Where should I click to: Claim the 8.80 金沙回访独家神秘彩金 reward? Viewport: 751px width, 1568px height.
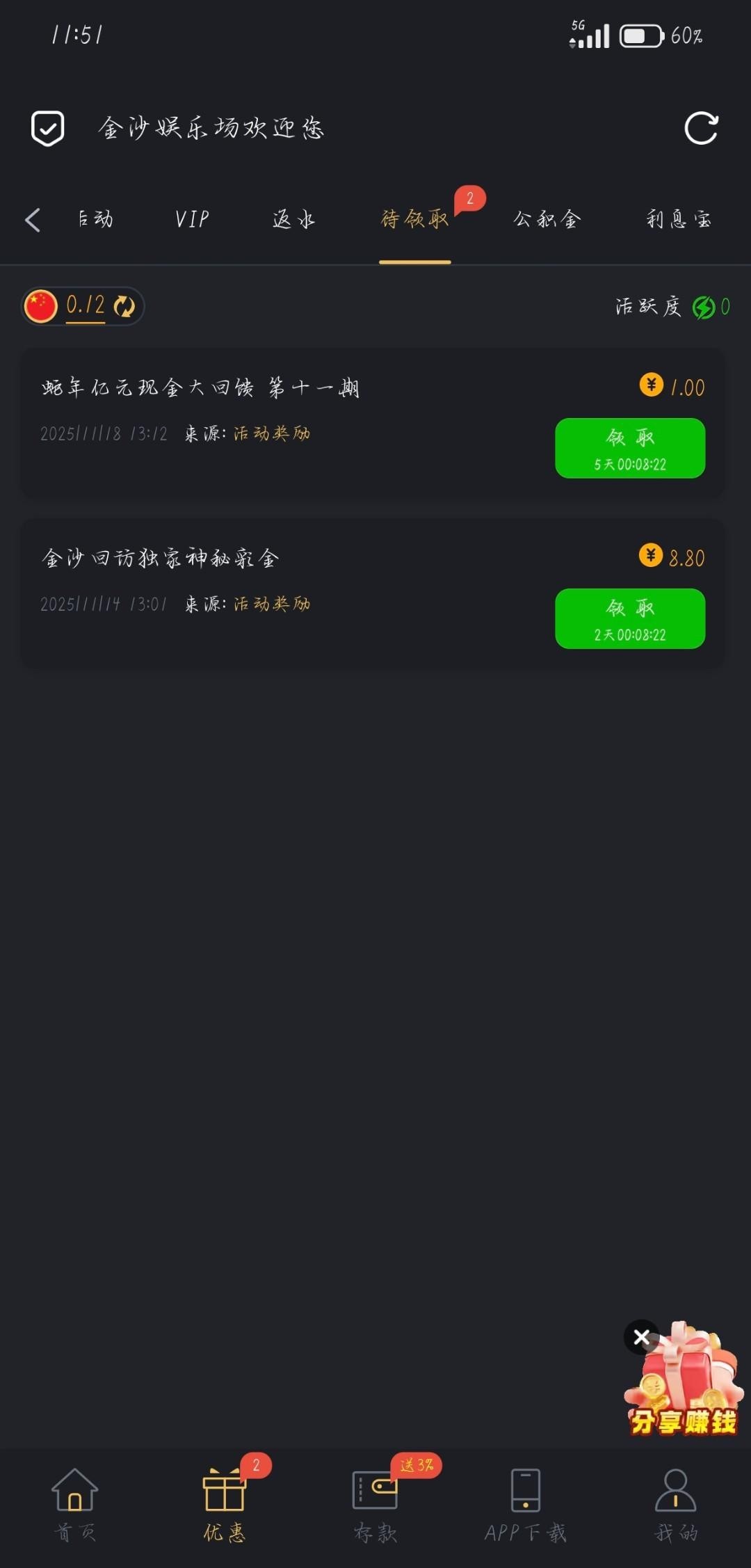(x=630, y=618)
